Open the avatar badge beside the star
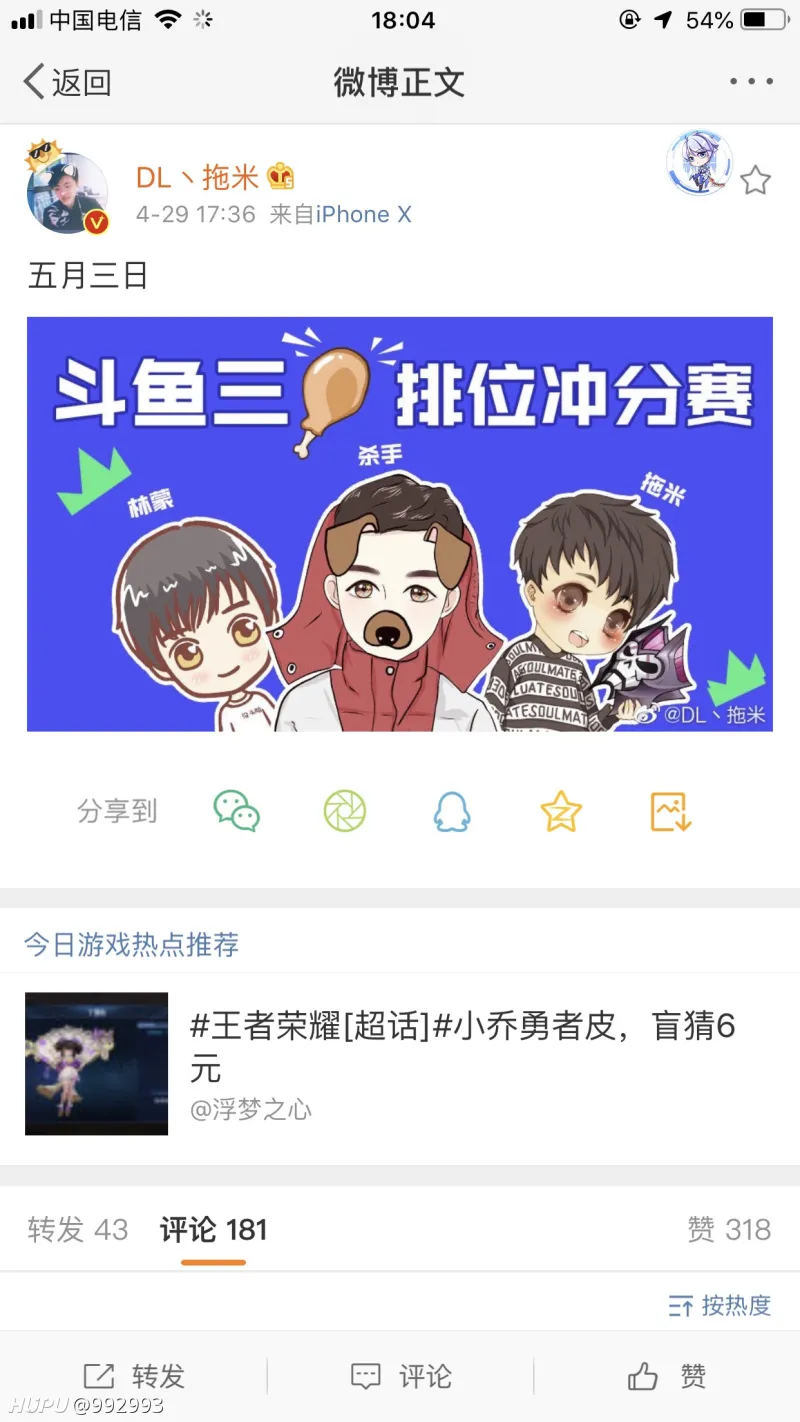The image size is (800, 1422). click(x=699, y=163)
